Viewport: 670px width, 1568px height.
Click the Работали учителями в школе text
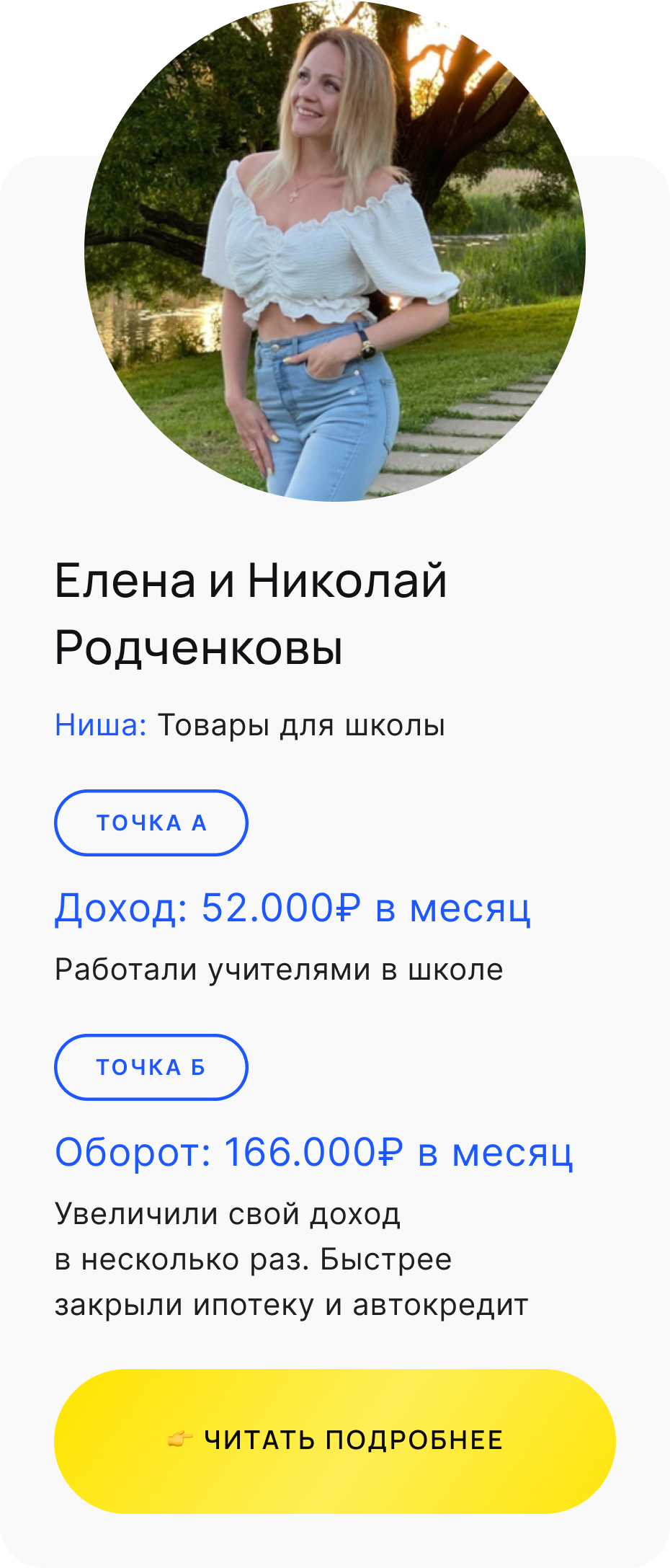point(280,968)
